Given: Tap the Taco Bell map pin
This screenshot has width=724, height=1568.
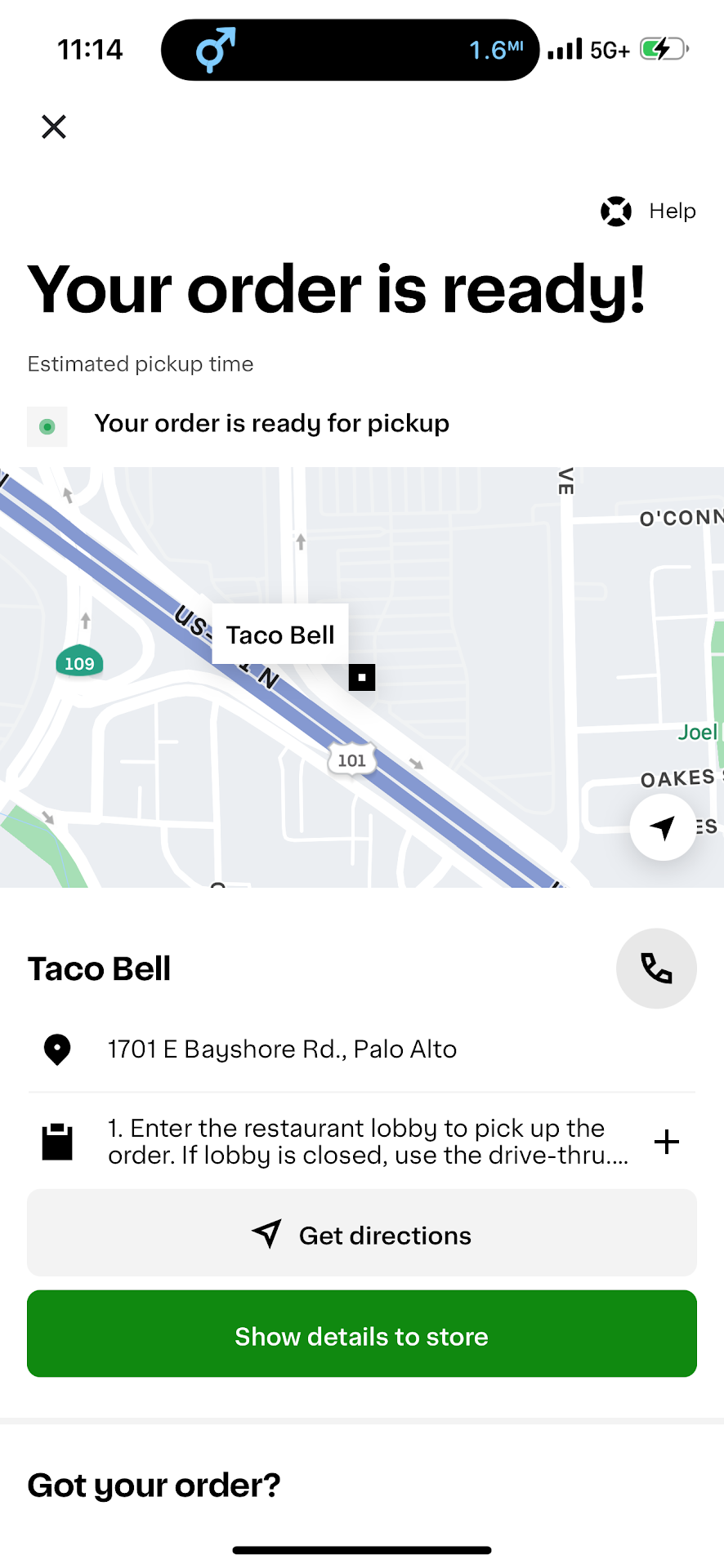Looking at the screenshot, I should click(x=362, y=677).
